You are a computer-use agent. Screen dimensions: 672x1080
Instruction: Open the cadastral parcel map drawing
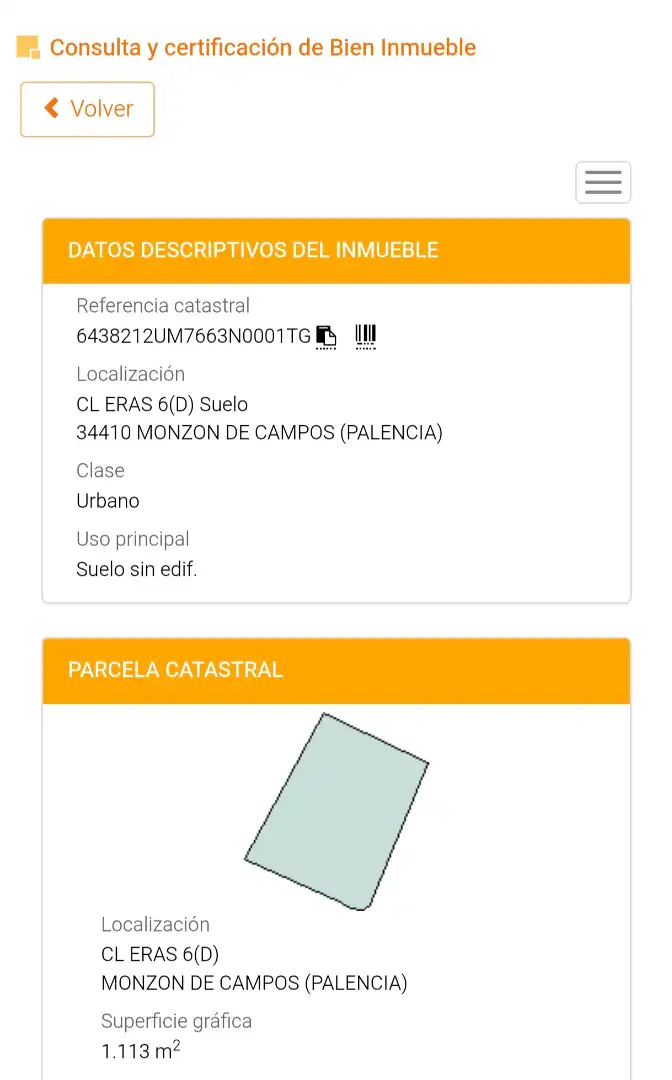[x=337, y=811]
